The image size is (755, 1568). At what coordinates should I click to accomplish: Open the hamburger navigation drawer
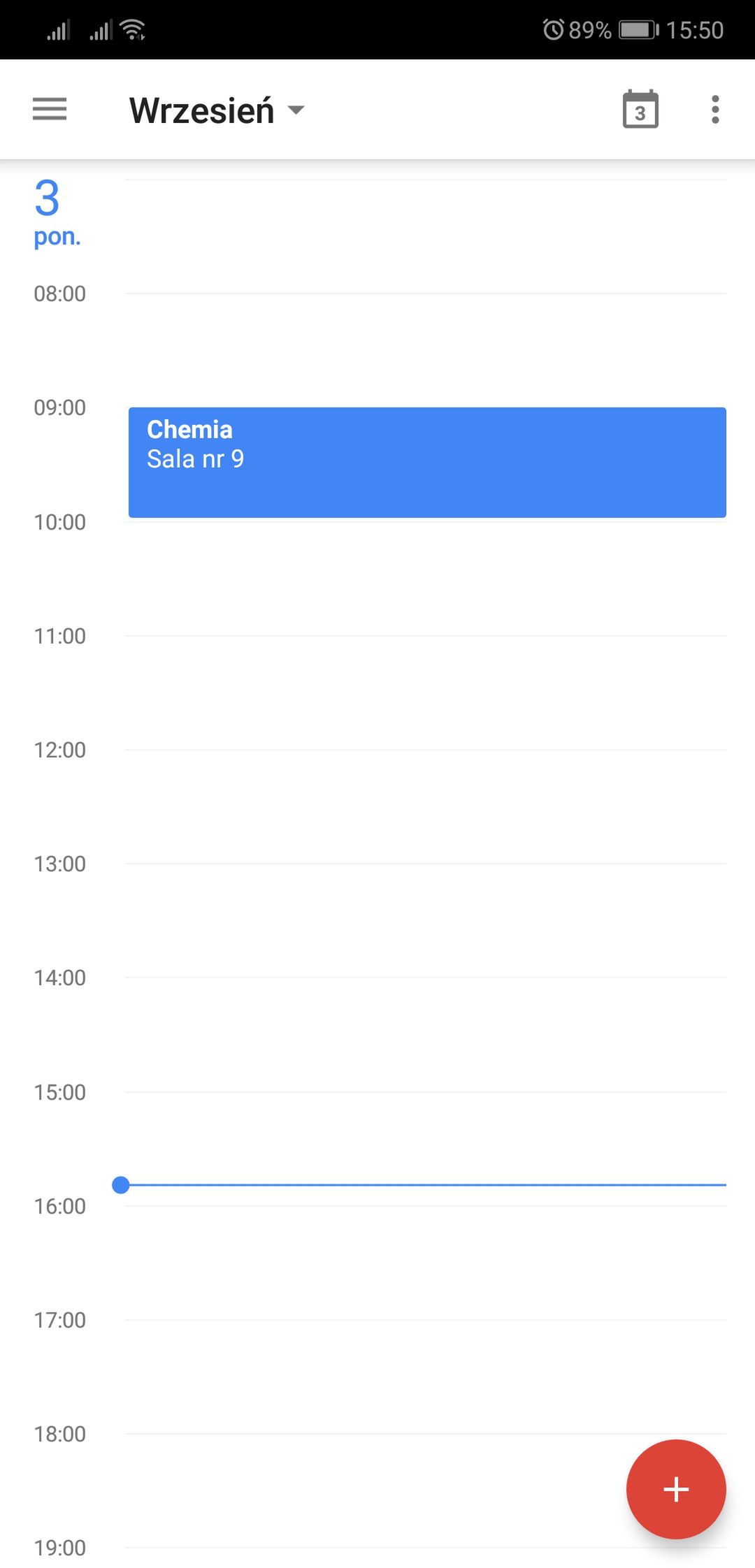50,110
